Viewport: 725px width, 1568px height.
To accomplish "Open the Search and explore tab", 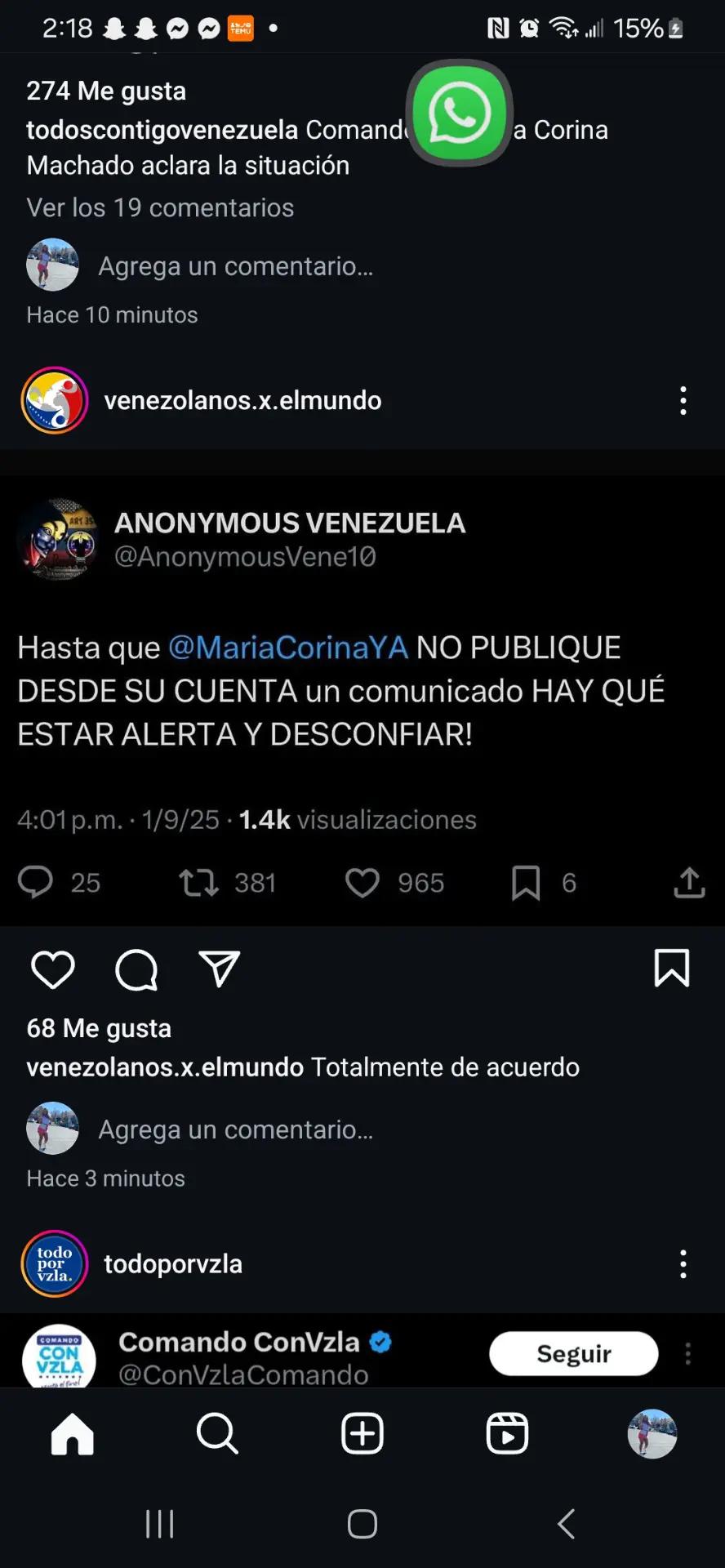I will (217, 1433).
